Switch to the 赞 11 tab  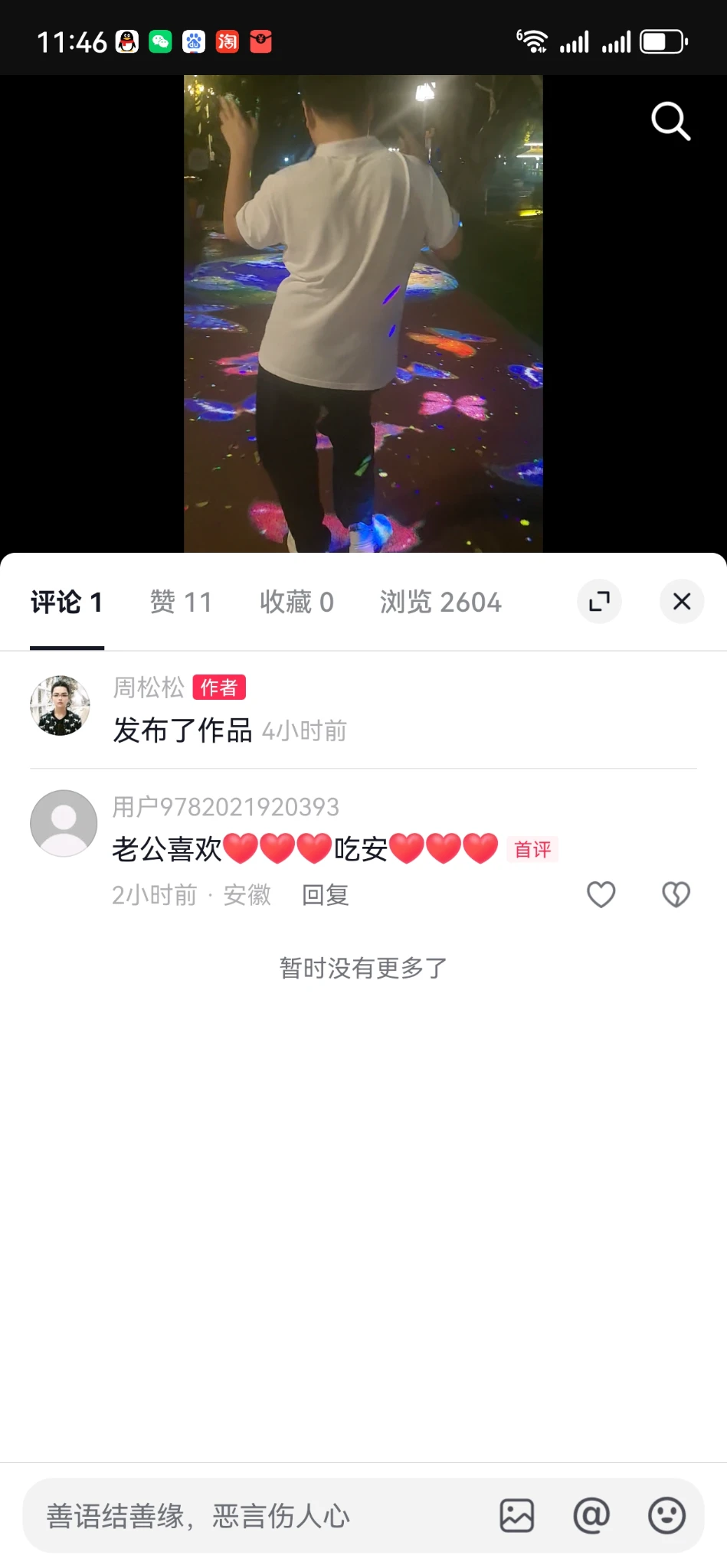click(x=181, y=603)
